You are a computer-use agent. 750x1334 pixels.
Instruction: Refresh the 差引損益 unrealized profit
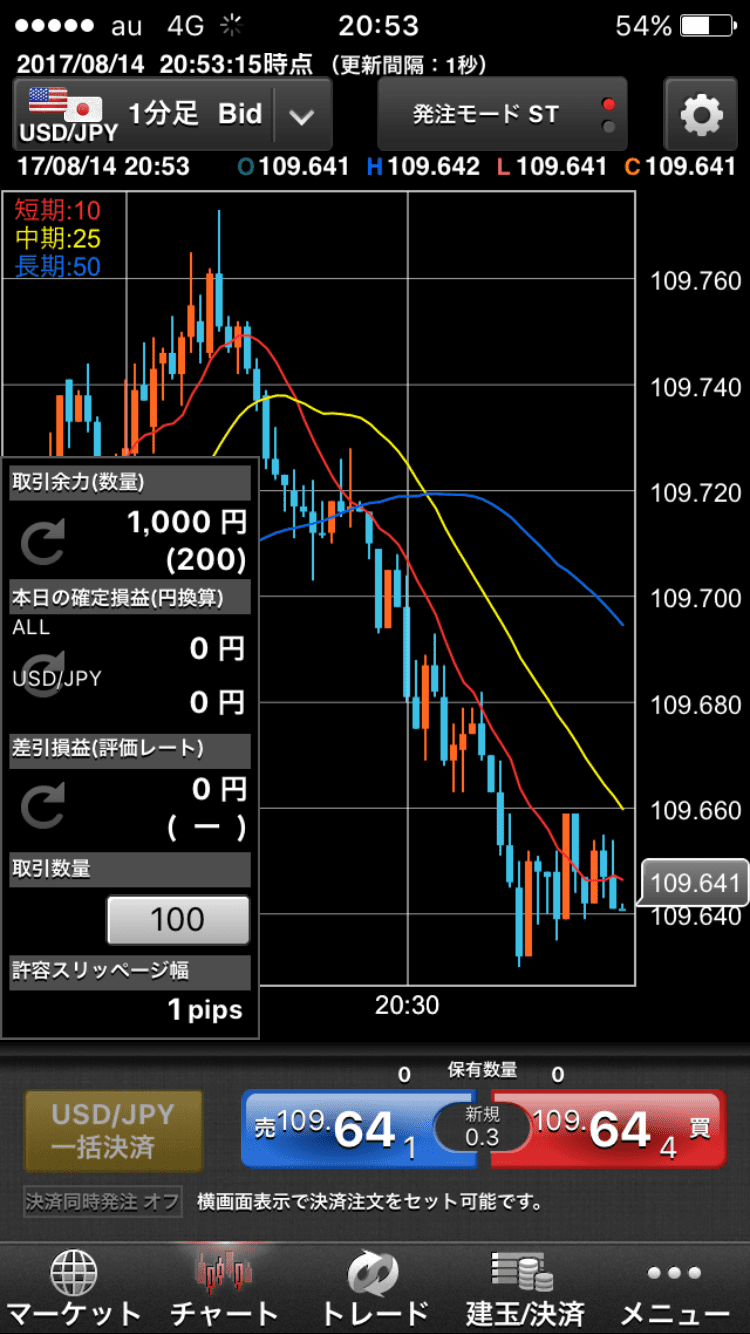coord(43,805)
